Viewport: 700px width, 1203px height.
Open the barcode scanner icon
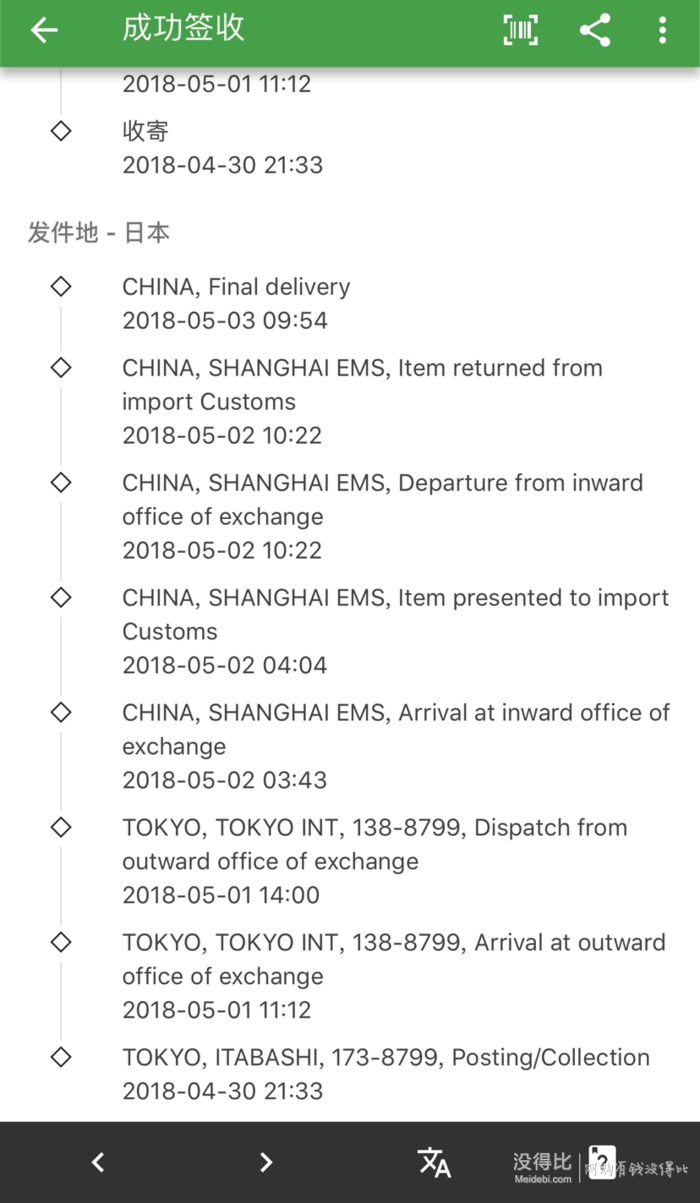coord(520,30)
